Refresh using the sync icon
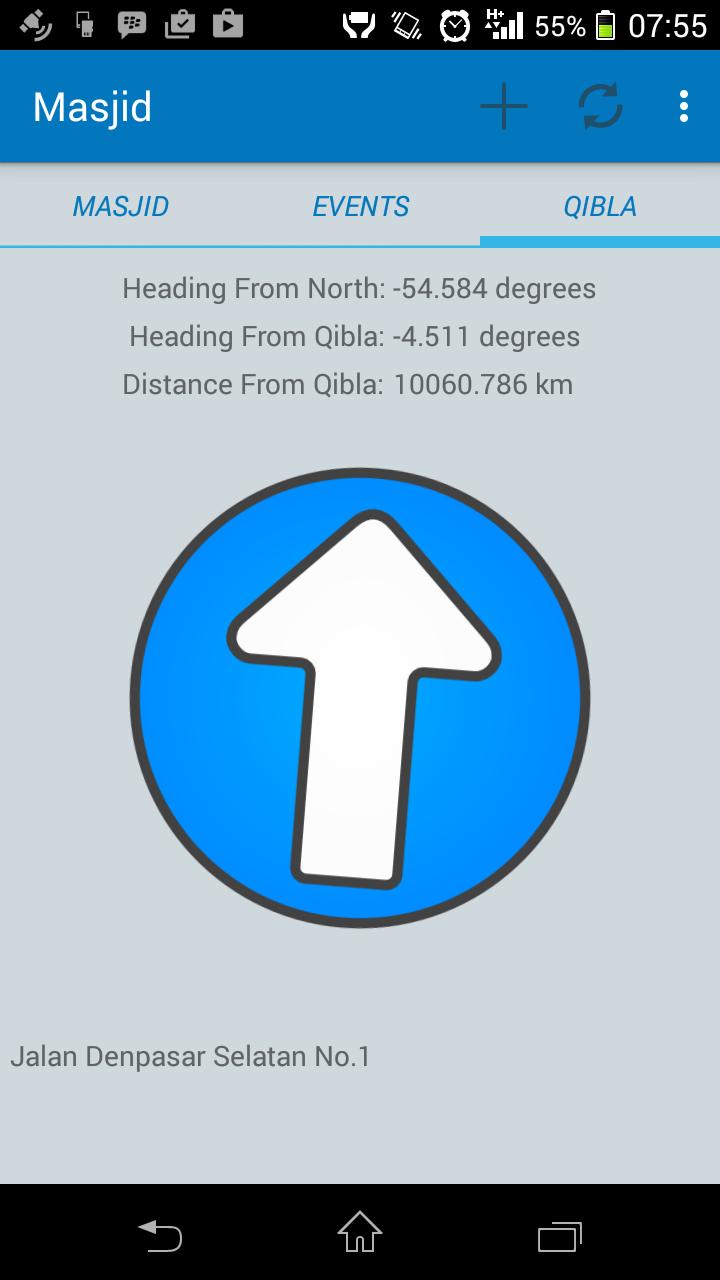The width and height of the screenshot is (720, 1280). point(601,106)
